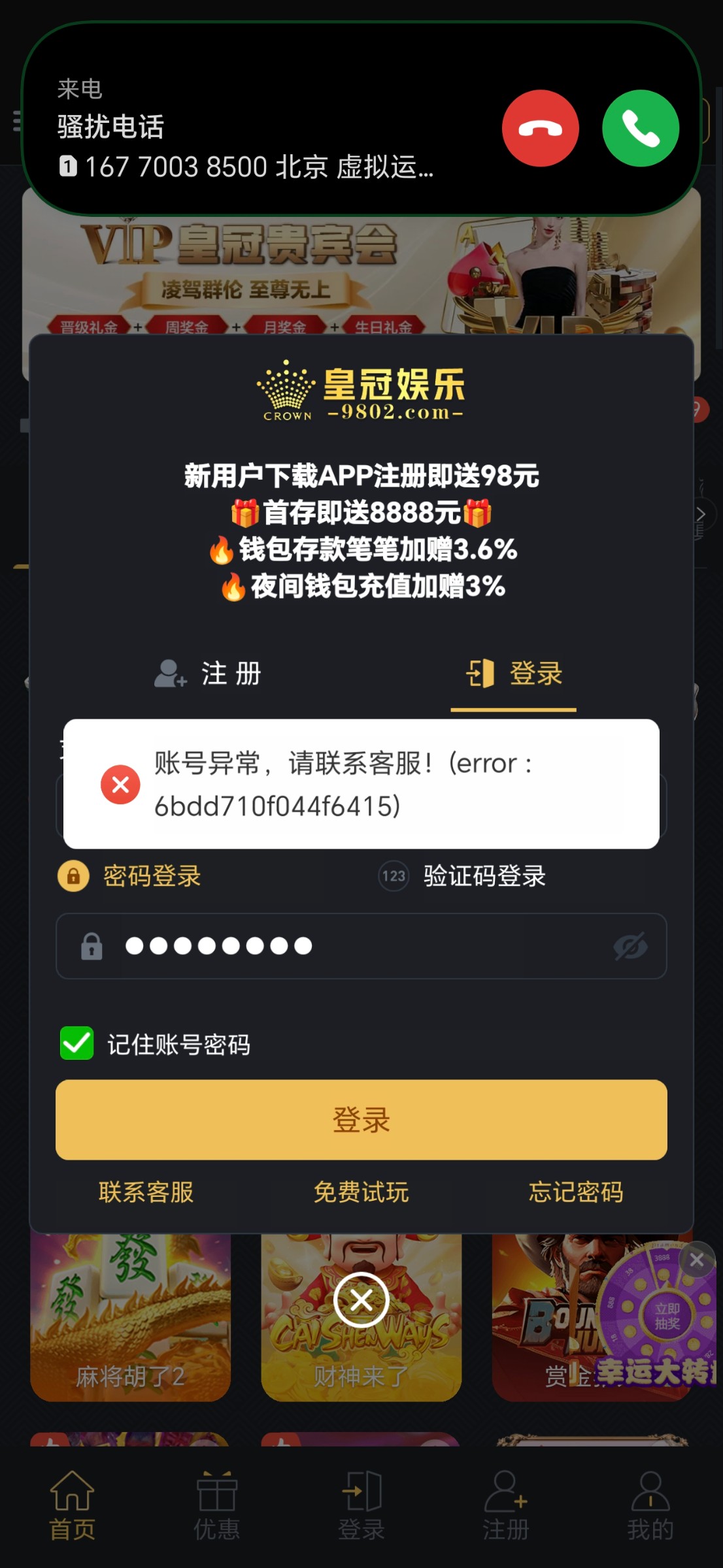723x1568 pixels.
Task: Go to 首页 bottom tab
Action: (x=72, y=1506)
